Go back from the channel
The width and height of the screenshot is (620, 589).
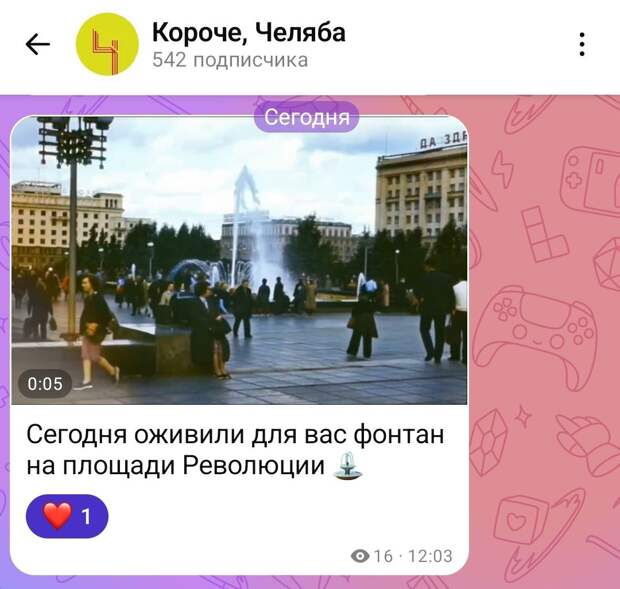(38, 45)
